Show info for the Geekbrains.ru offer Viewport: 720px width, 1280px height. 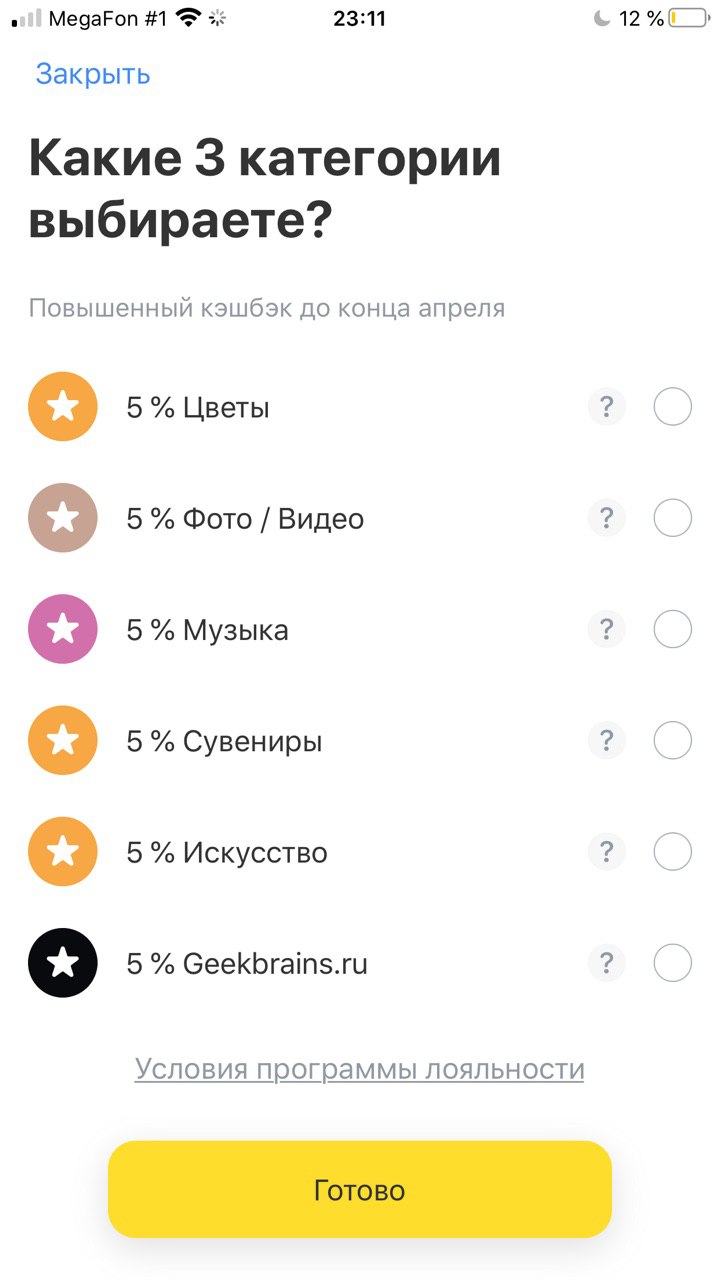606,963
